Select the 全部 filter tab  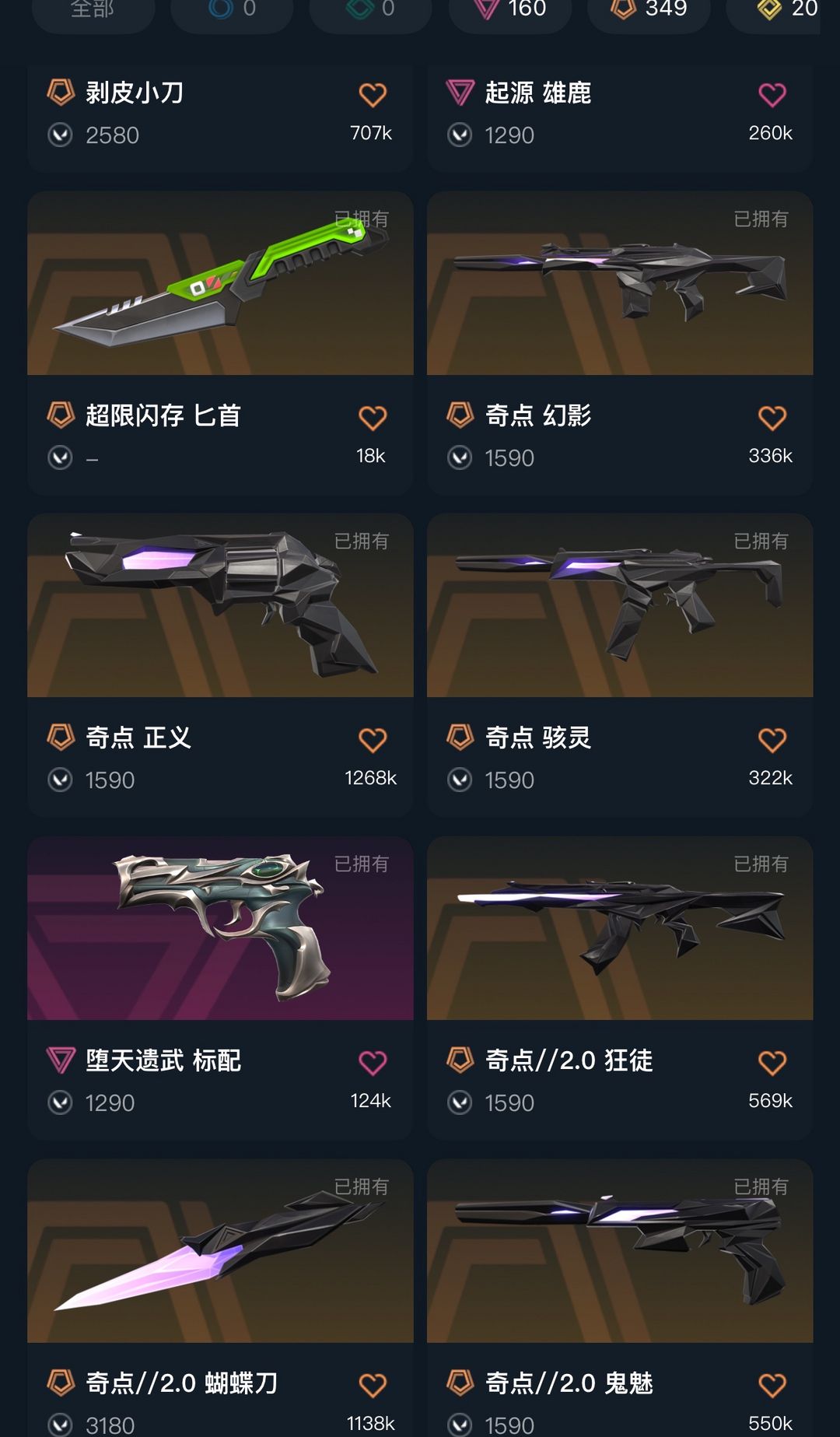tap(93, 9)
